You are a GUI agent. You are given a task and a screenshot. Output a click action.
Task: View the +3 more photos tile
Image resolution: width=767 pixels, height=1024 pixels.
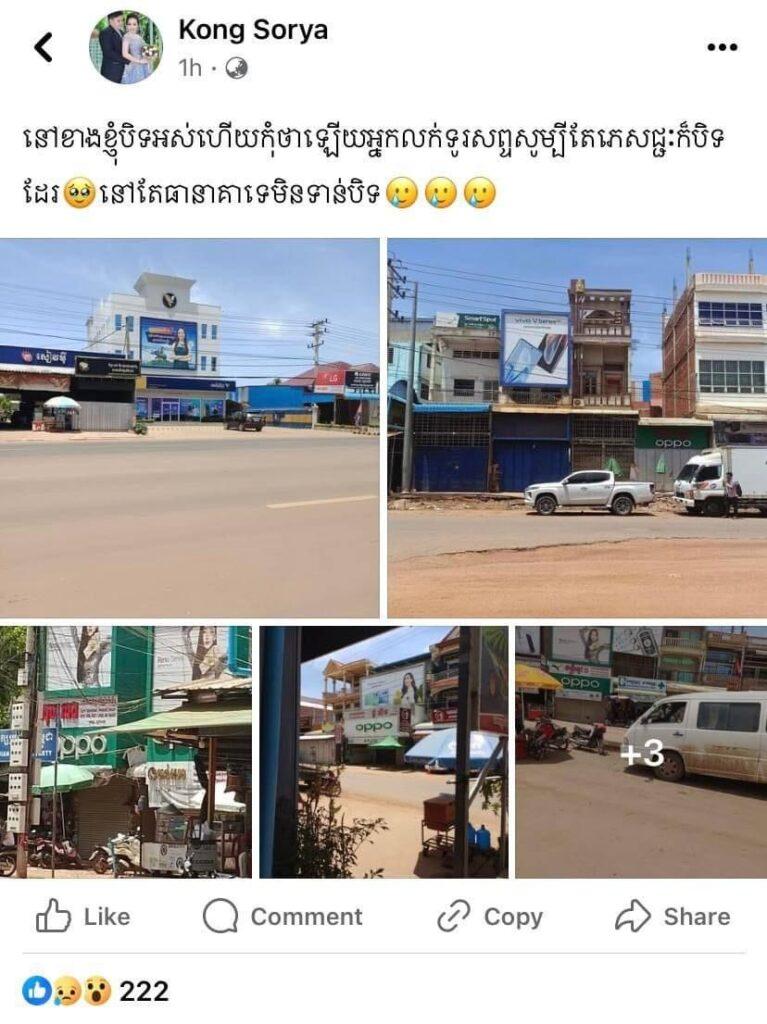(x=641, y=751)
